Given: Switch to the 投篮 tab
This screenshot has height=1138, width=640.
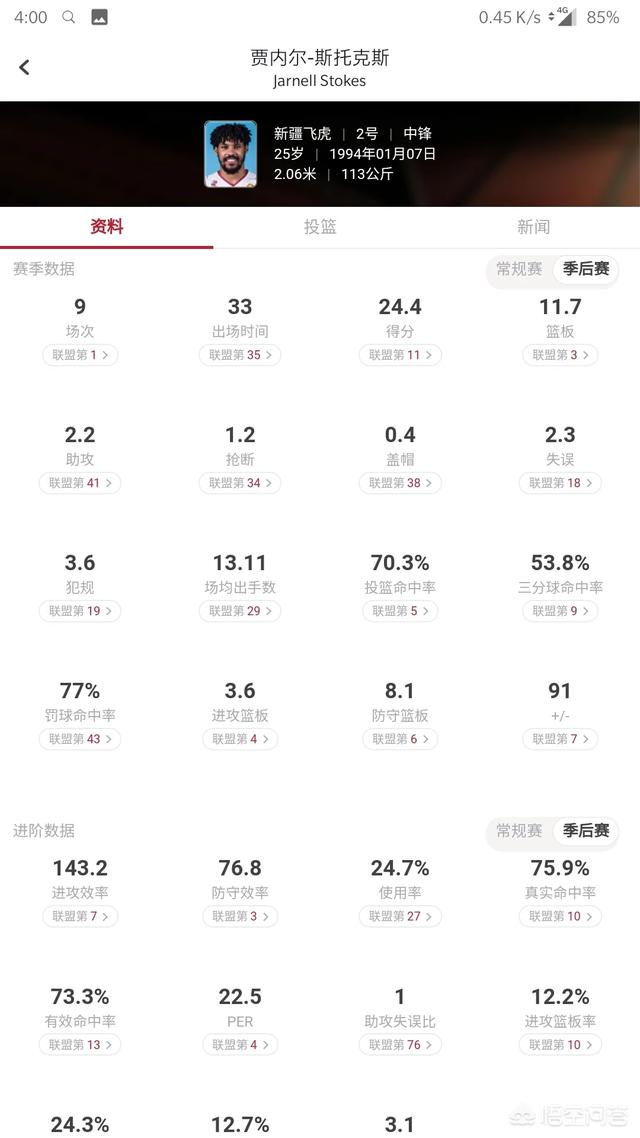Looking at the screenshot, I should tap(320, 227).
